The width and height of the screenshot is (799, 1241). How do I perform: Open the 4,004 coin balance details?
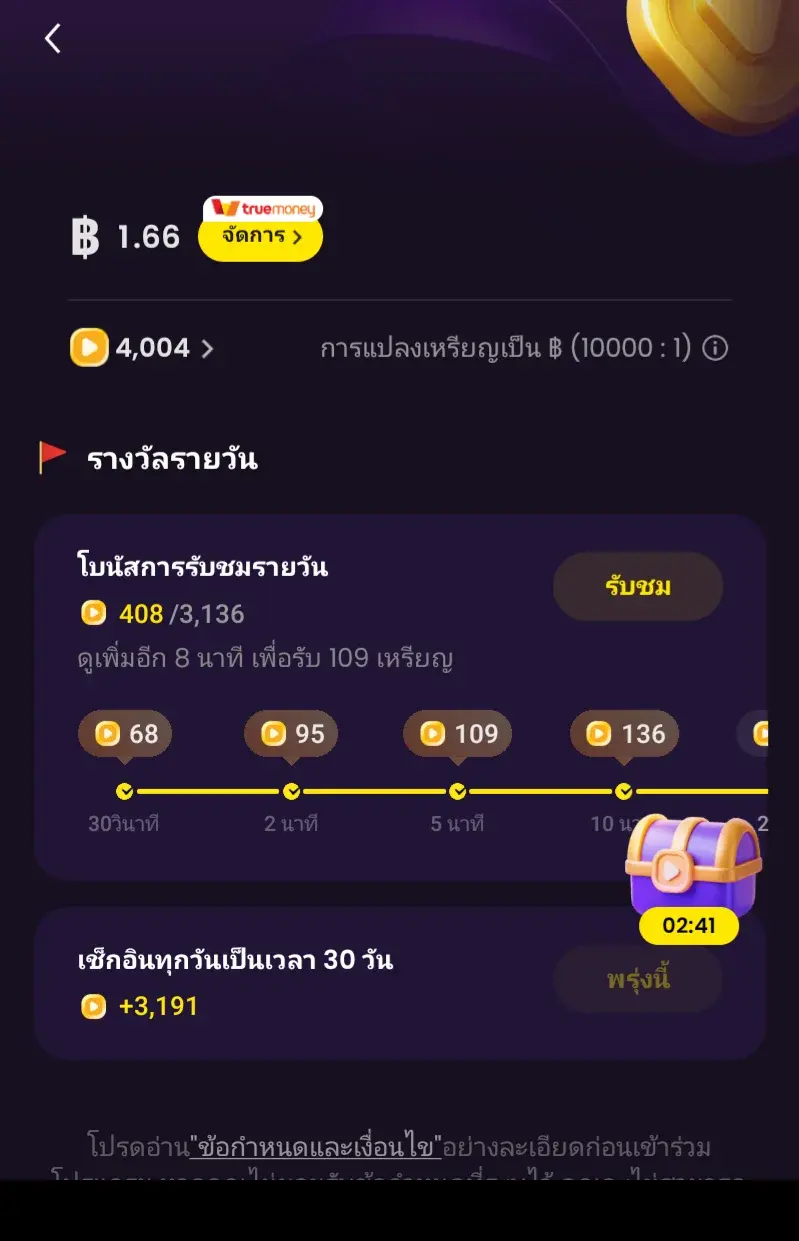[x=142, y=348]
